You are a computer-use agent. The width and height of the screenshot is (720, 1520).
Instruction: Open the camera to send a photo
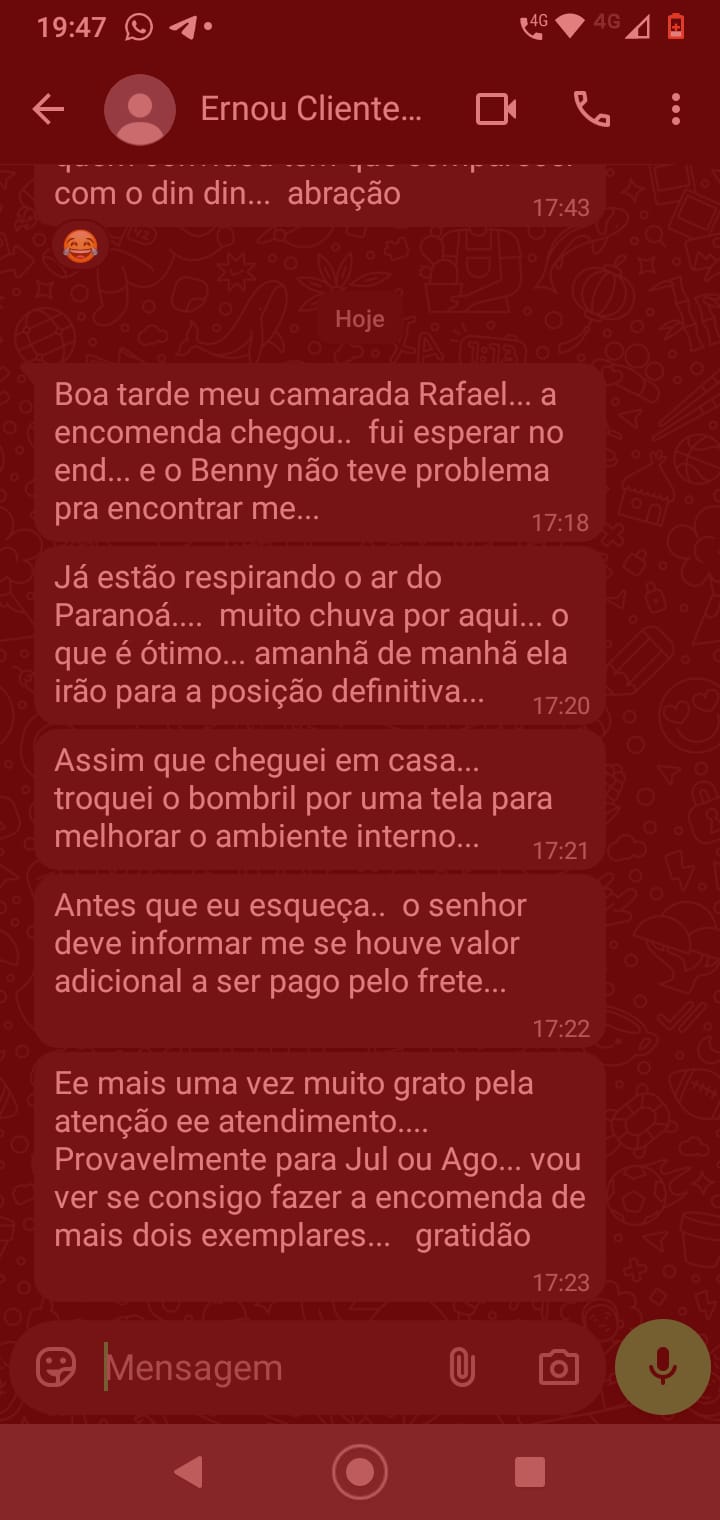coord(559,1367)
